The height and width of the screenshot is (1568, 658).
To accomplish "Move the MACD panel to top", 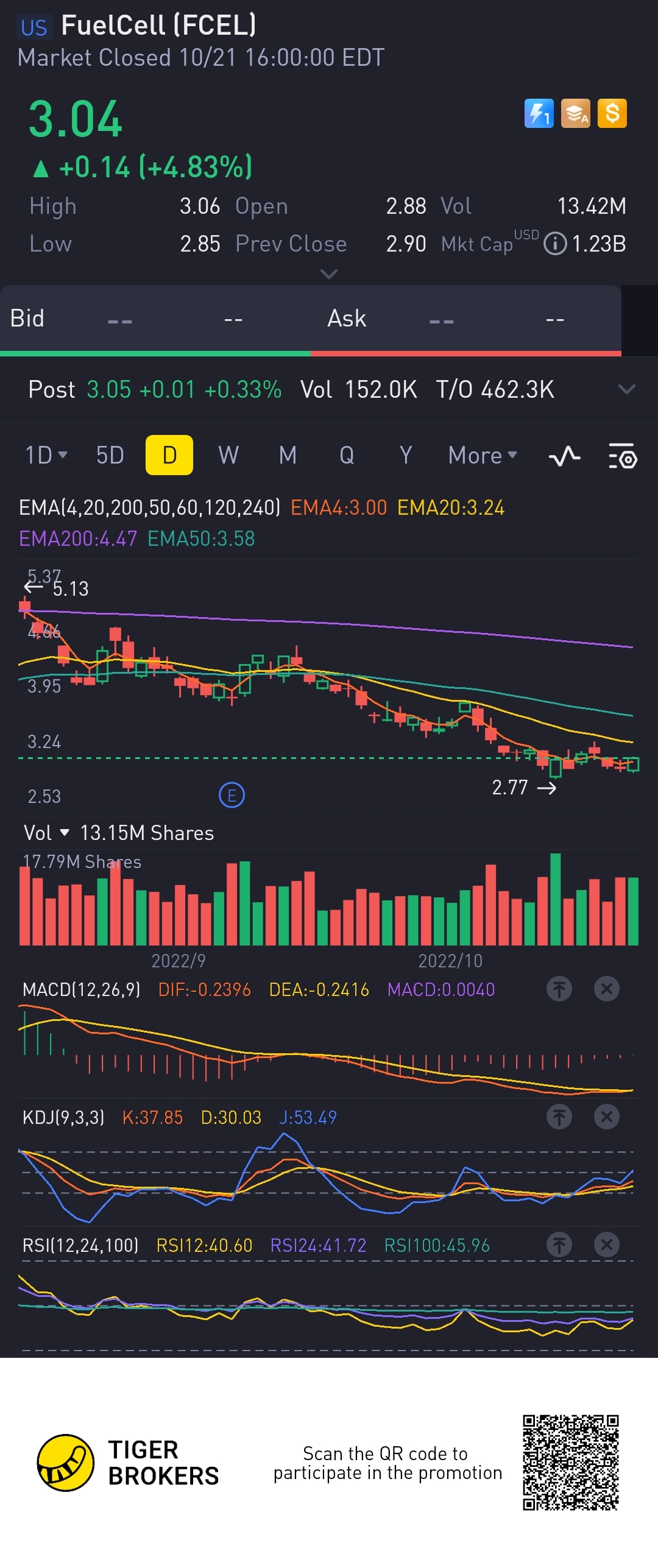I will 559,989.
